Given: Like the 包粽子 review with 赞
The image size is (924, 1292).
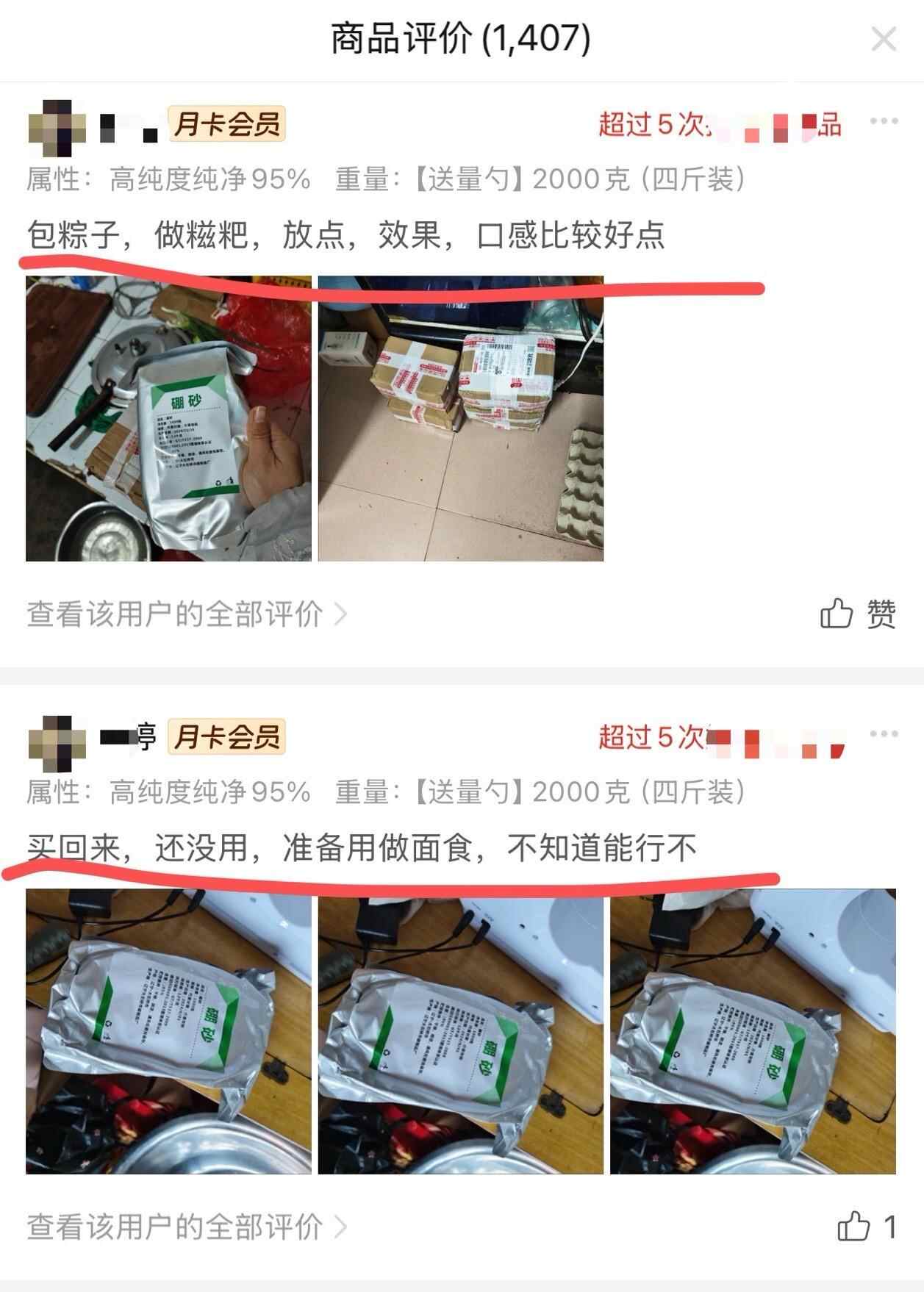Looking at the screenshot, I should pyautogui.click(x=857, y=614).
